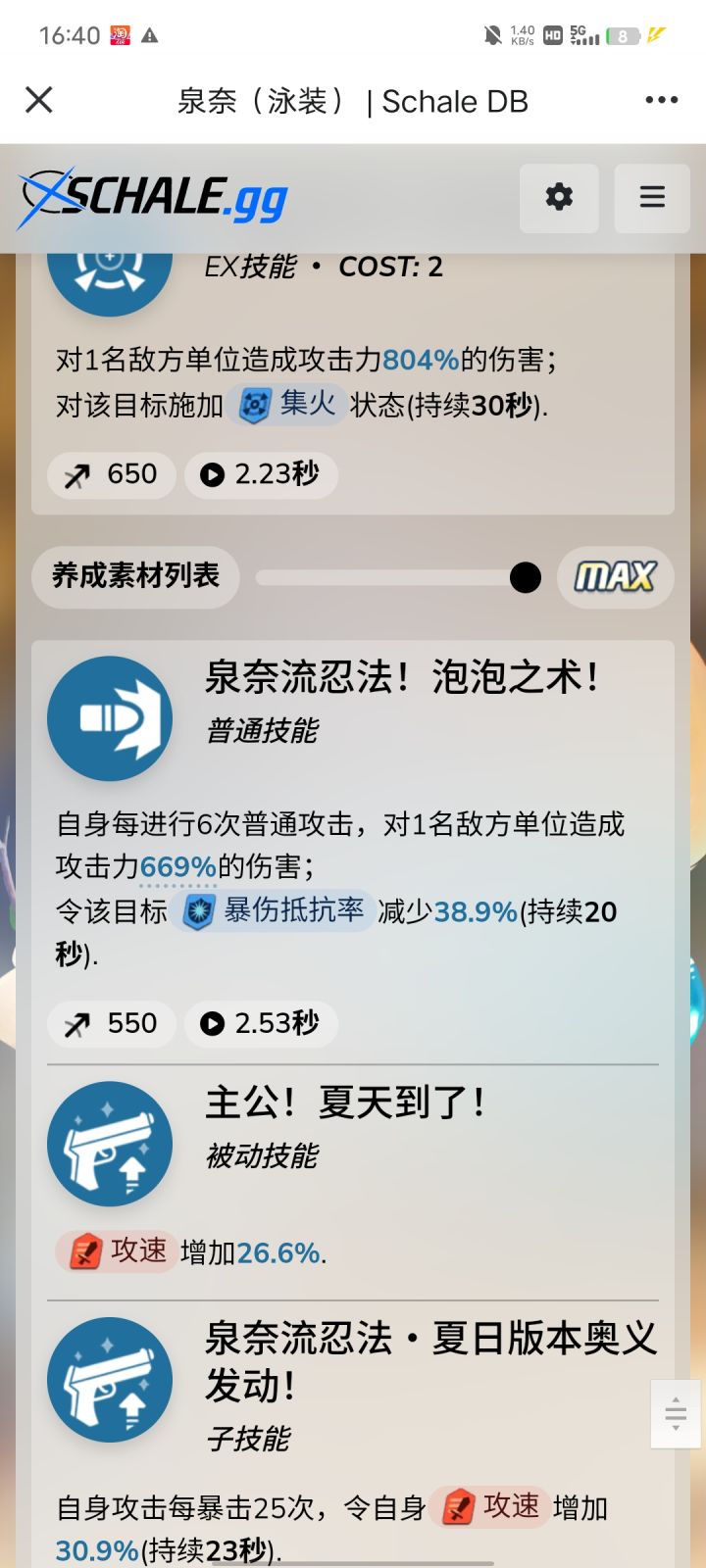Select the 泉奈流忍法！泡泡之术！ skill icon
Image resolution: width=706 pixels, height=1568 pixels.
coord(110,718)
